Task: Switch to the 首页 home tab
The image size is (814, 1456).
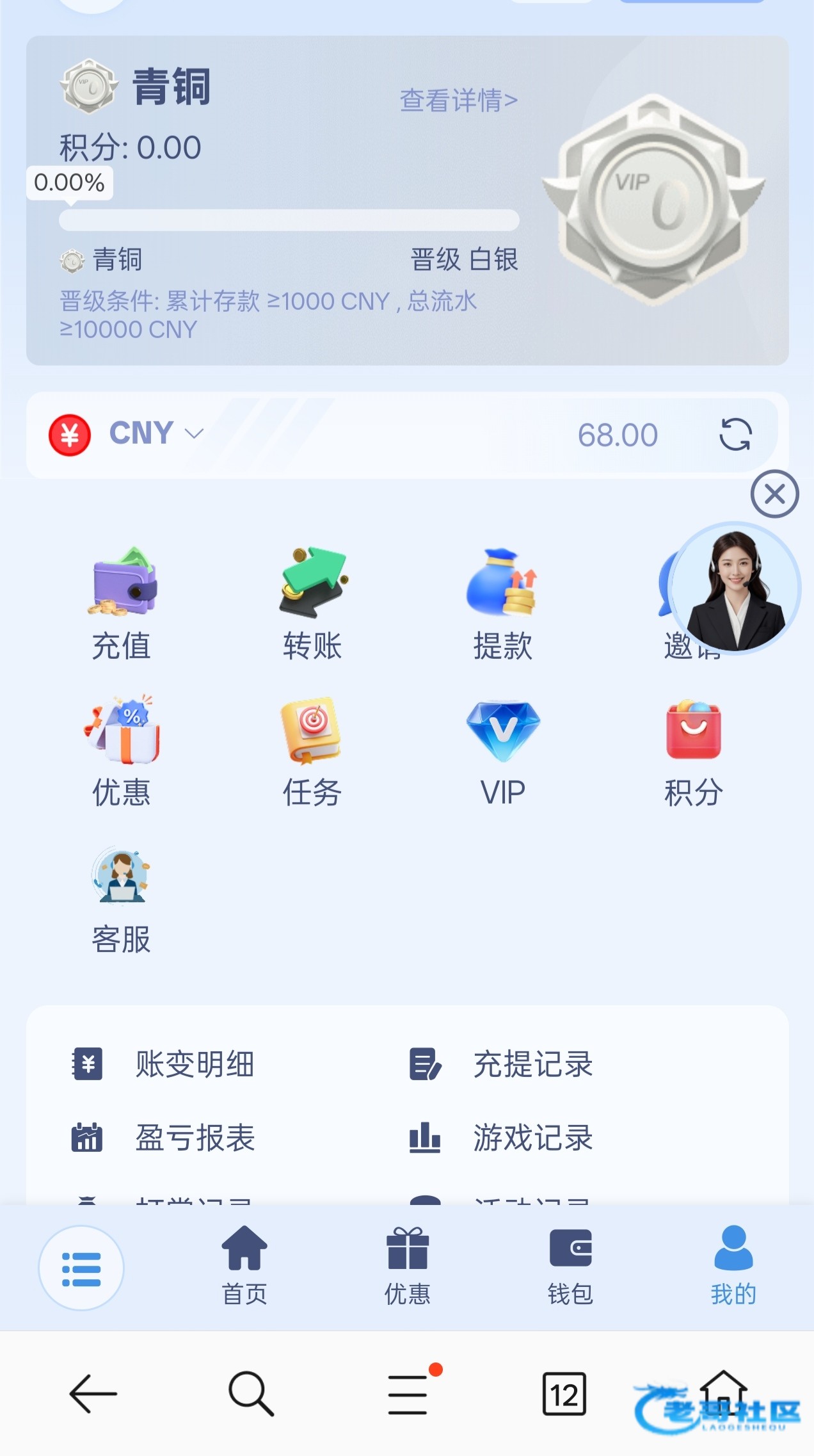Action: pos(244,1266)
